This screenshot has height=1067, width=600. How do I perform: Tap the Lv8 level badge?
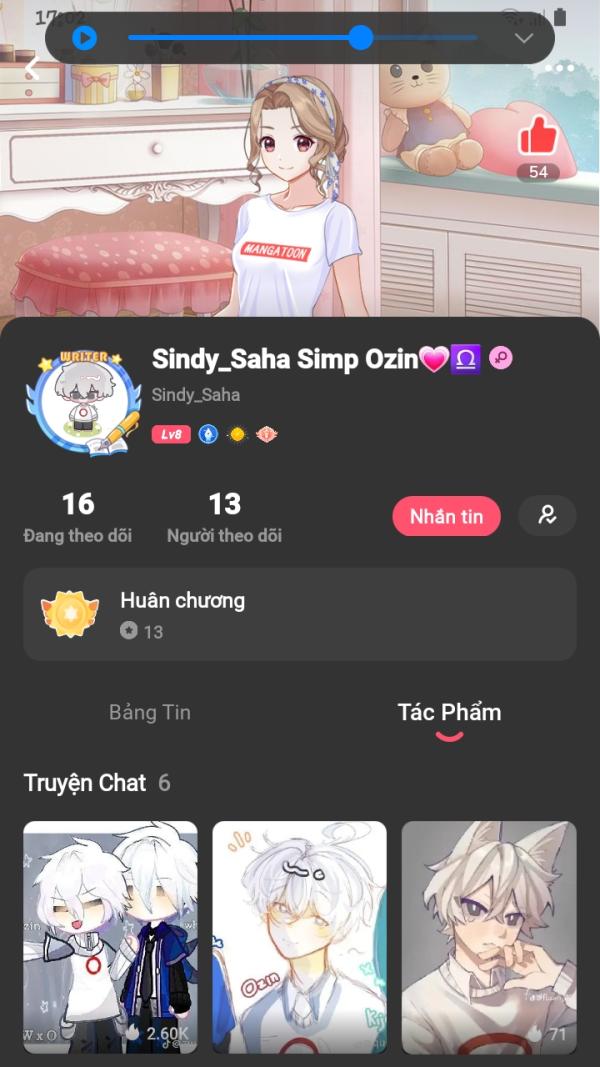click(x=171, y=434)
